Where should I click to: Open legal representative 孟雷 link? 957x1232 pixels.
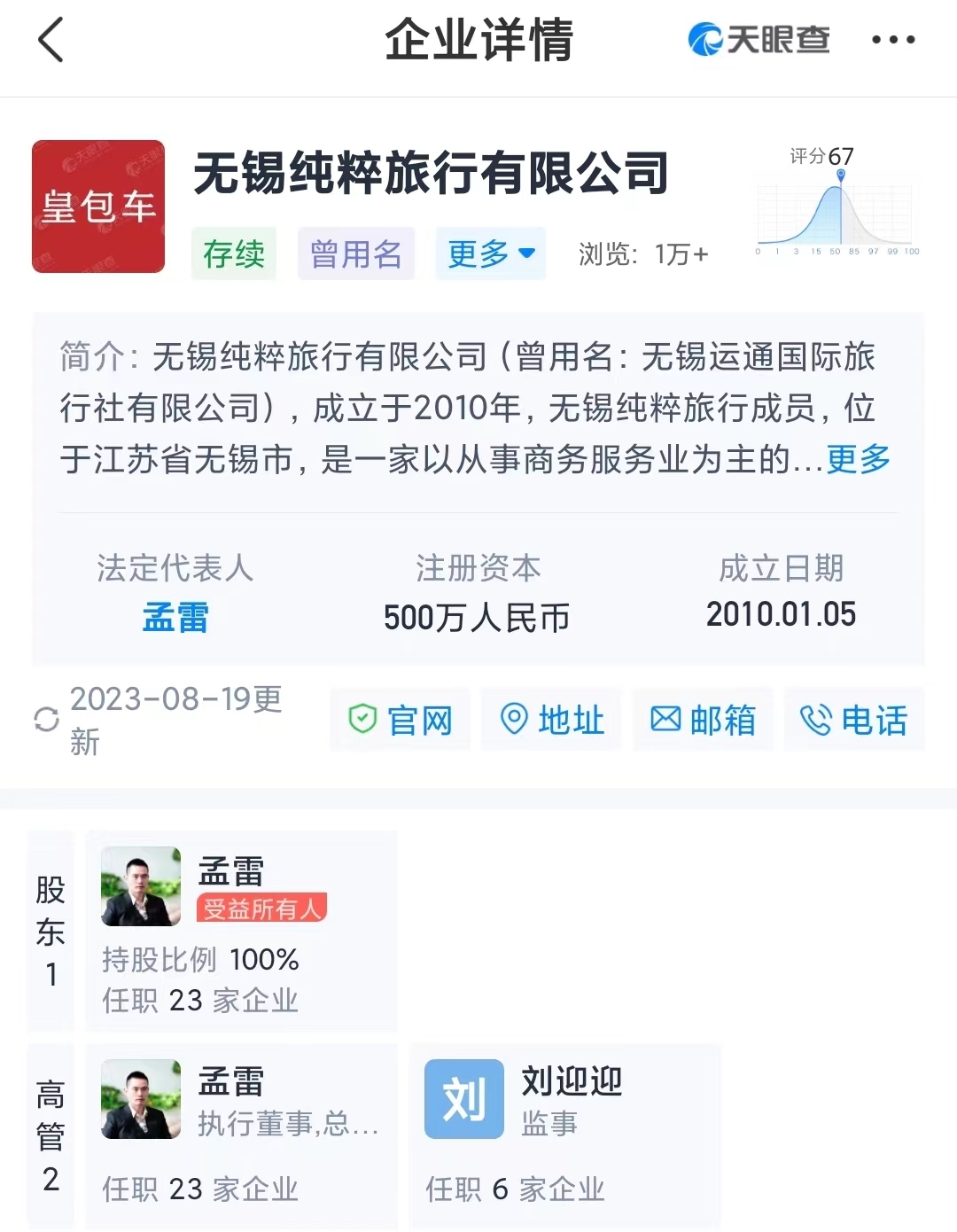point(175,617)
